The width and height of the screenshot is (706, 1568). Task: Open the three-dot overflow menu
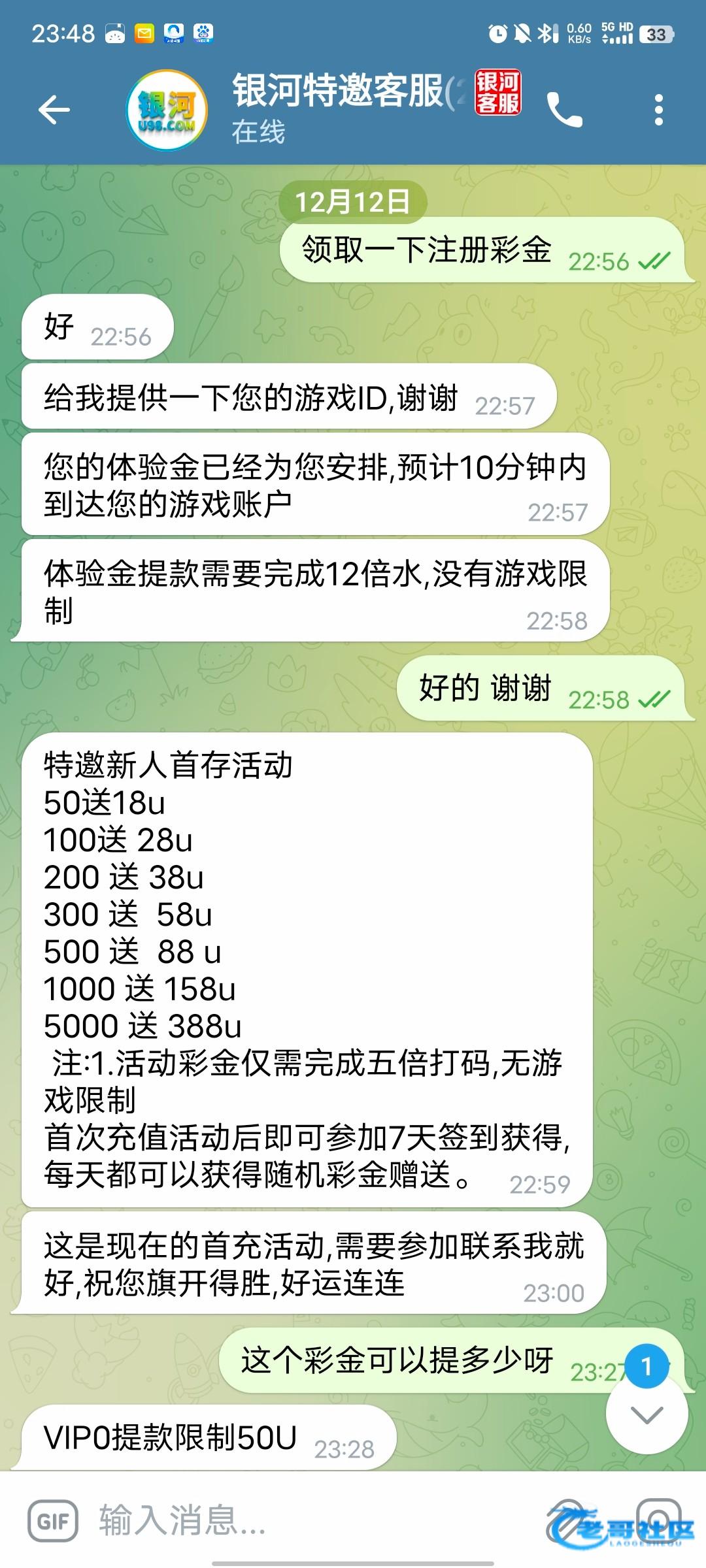(658, 110)
